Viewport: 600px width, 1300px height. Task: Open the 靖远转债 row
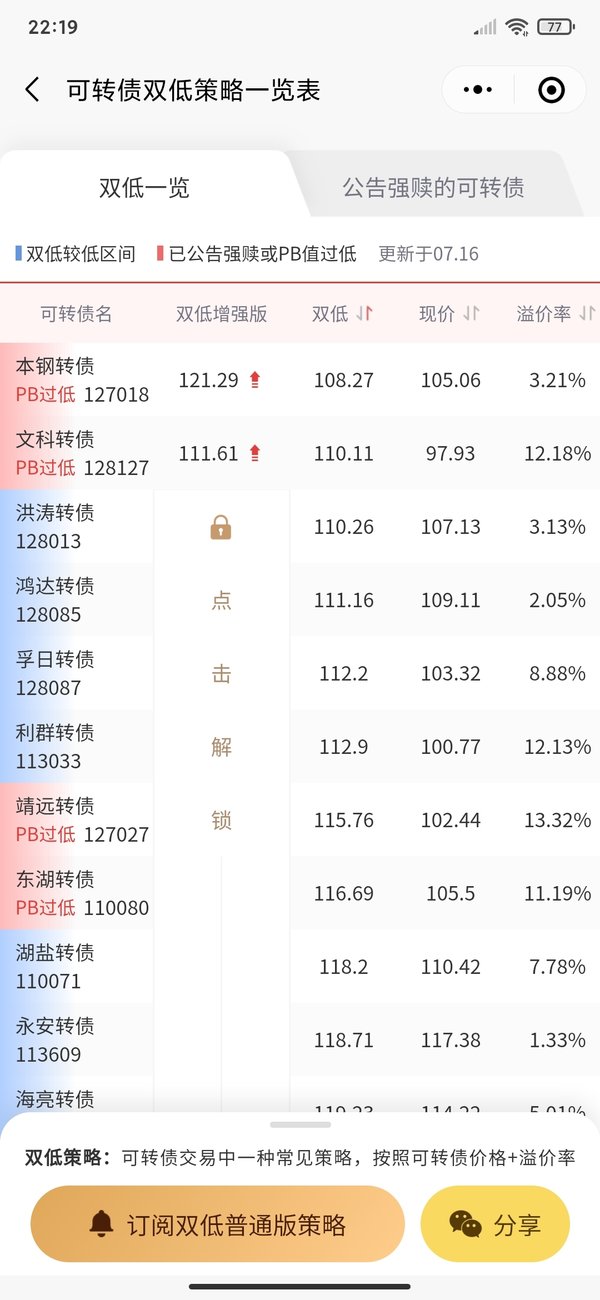(x=300, y=820)
